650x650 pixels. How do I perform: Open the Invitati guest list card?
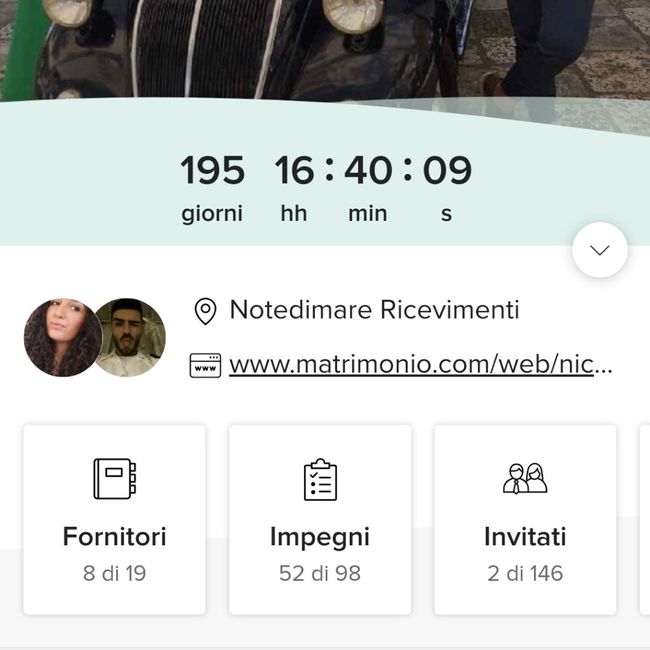pyautogui.click(x=525, y=519)
